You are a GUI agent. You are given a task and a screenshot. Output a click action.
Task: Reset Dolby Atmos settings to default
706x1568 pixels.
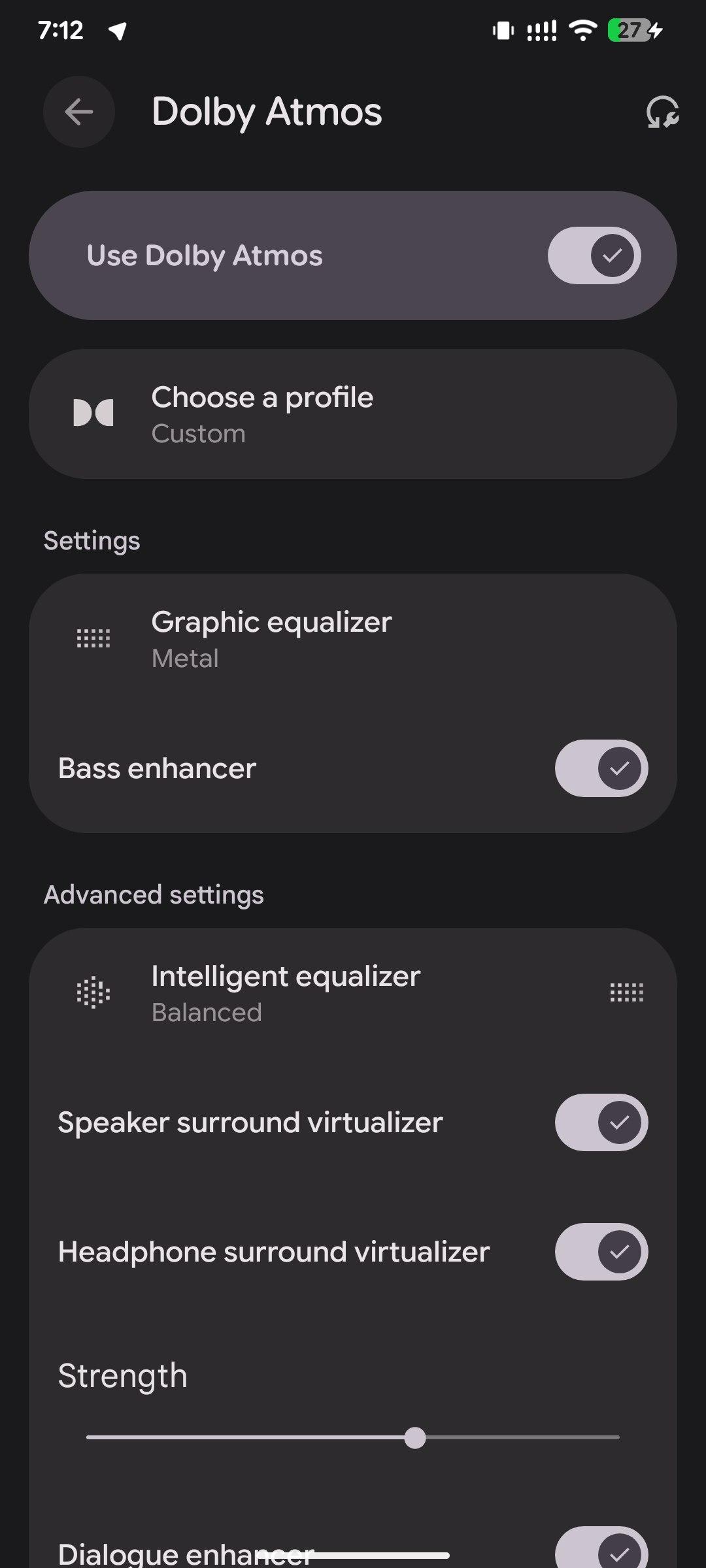[662, 112]
